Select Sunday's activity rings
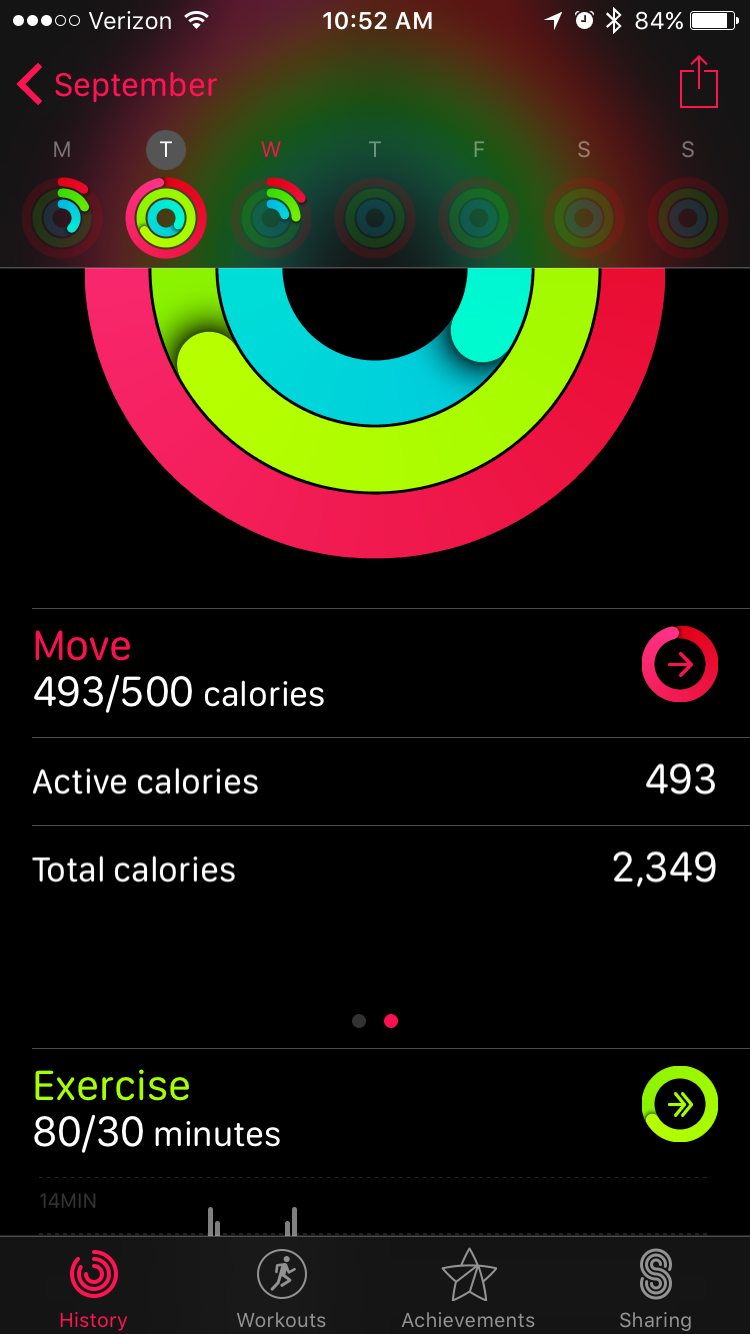Screen dimensions: 750x1334 click(688, 218)
